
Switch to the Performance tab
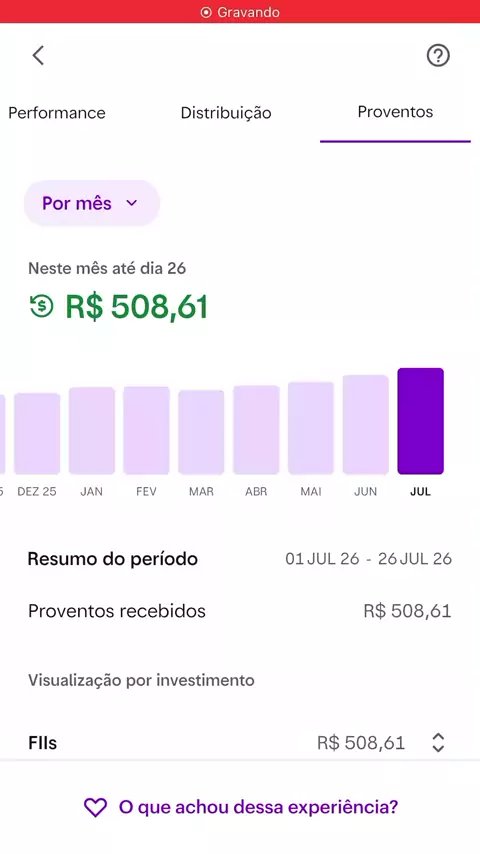point(57,113)
